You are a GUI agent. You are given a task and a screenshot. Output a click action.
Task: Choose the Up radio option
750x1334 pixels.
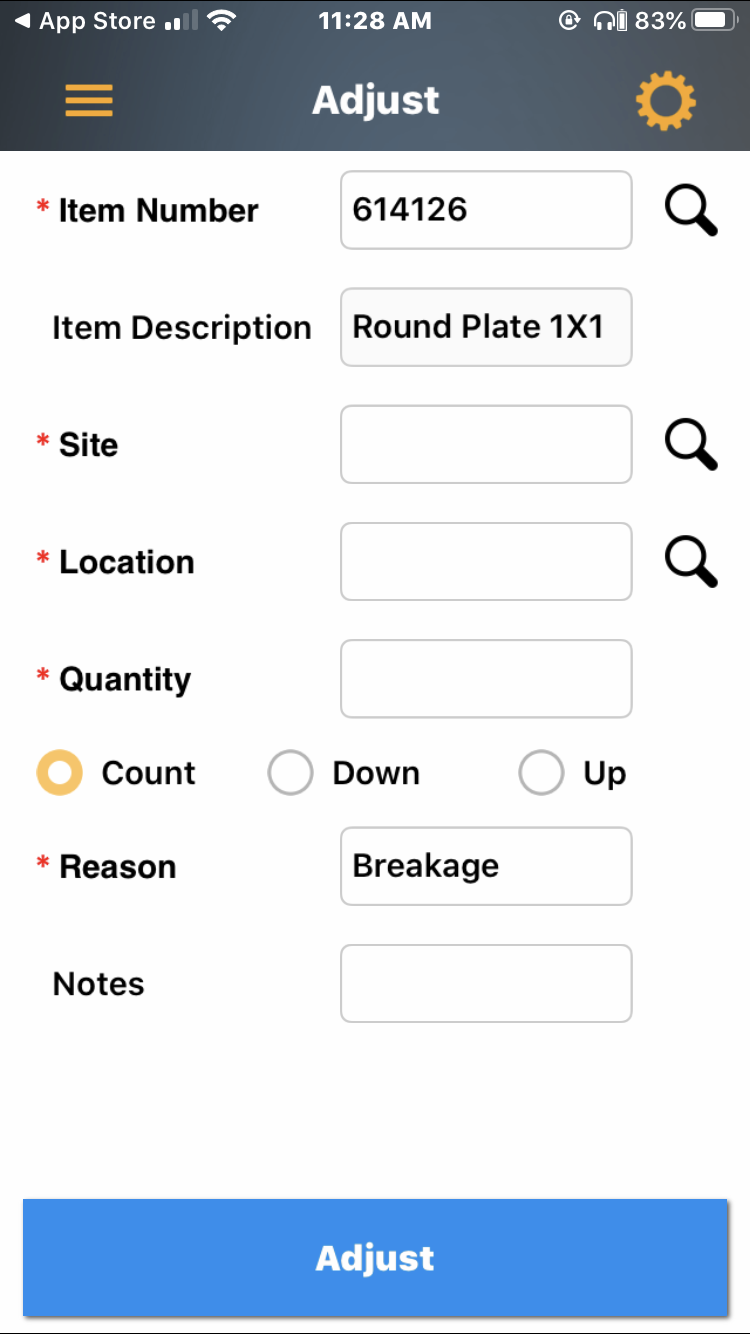[x=542, y=773]
